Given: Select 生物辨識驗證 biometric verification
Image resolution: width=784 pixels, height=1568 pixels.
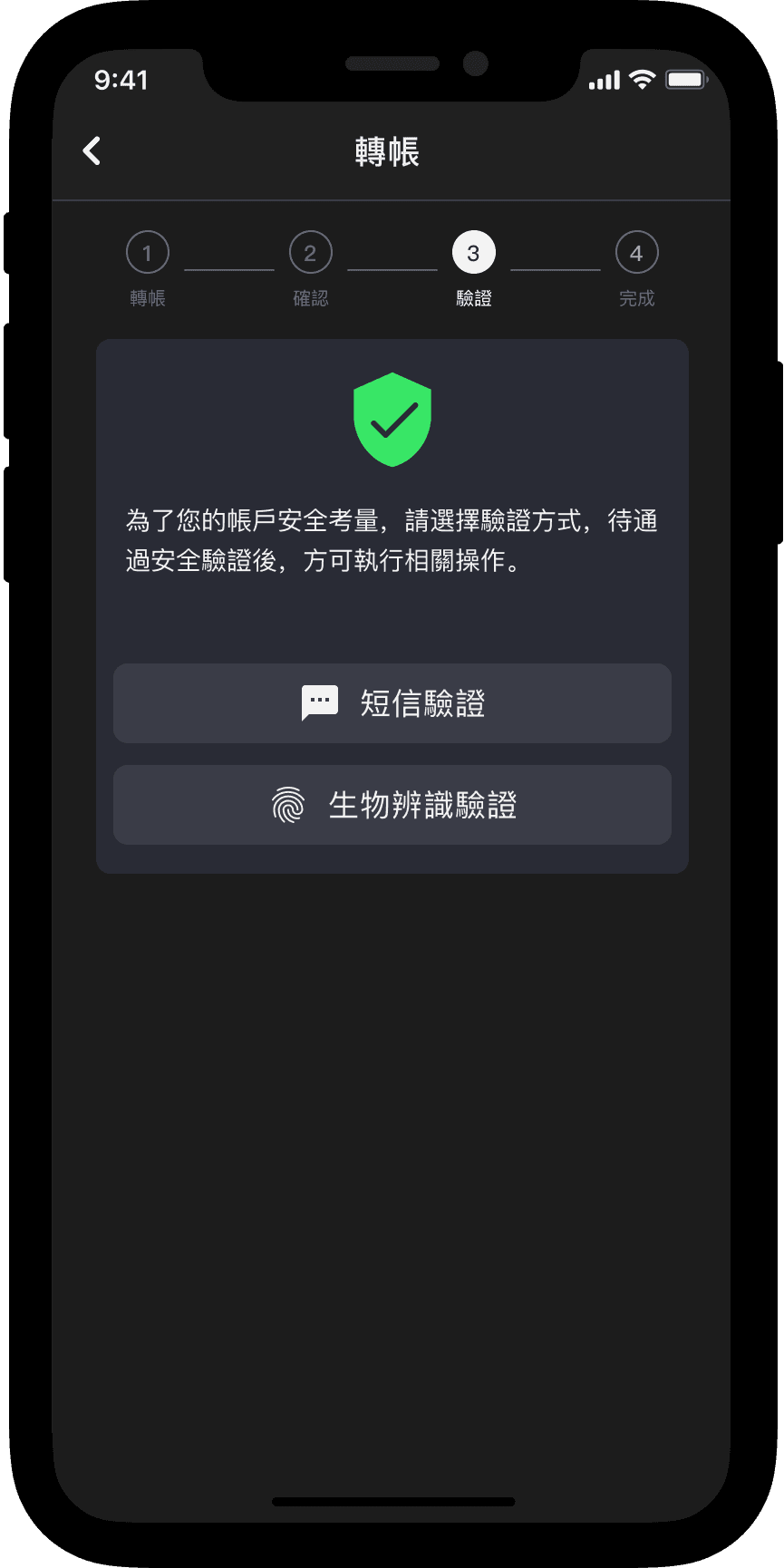Looking at the screenshot, I should click(392, 805).
